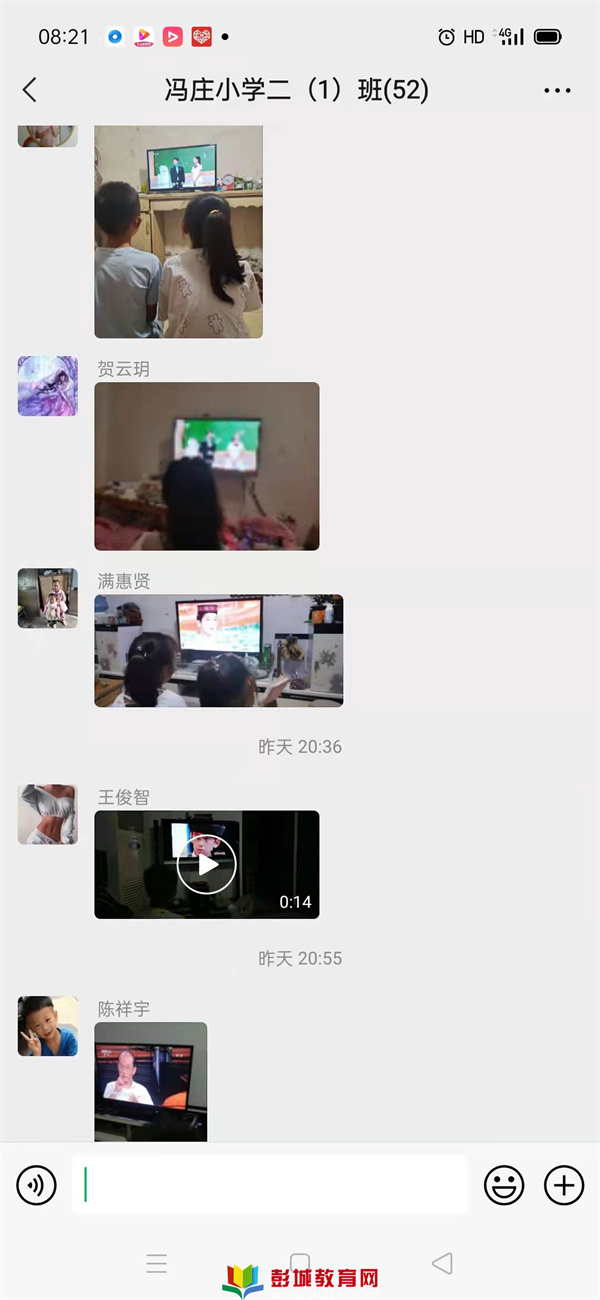Open 王俊智's profile avatar
The height and width of the screenshot is (1300, 600).
click(x=47, y=814)
